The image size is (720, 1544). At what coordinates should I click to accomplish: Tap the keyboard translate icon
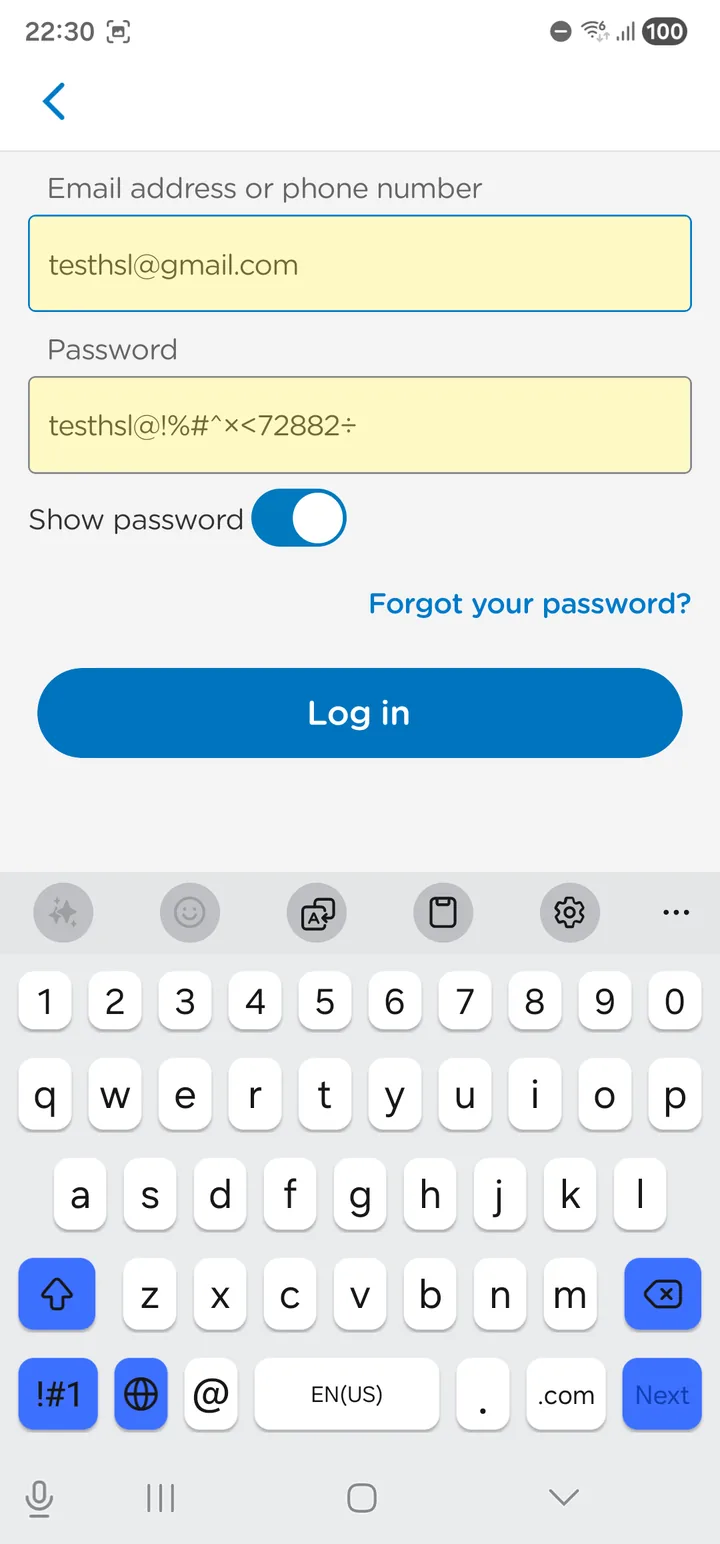(317, 912)
